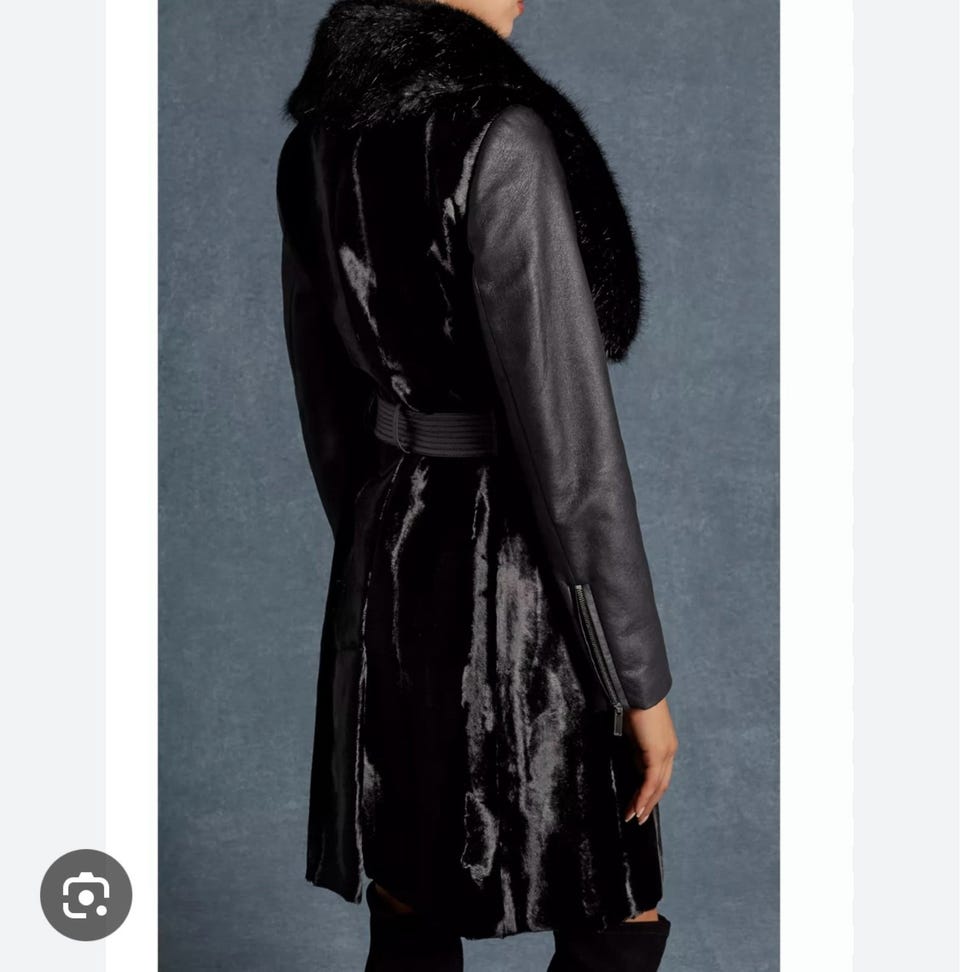The height and width of the screenshot is (972, 960).
Task: Search this image with Google Lens
Action: click(86, 895)
